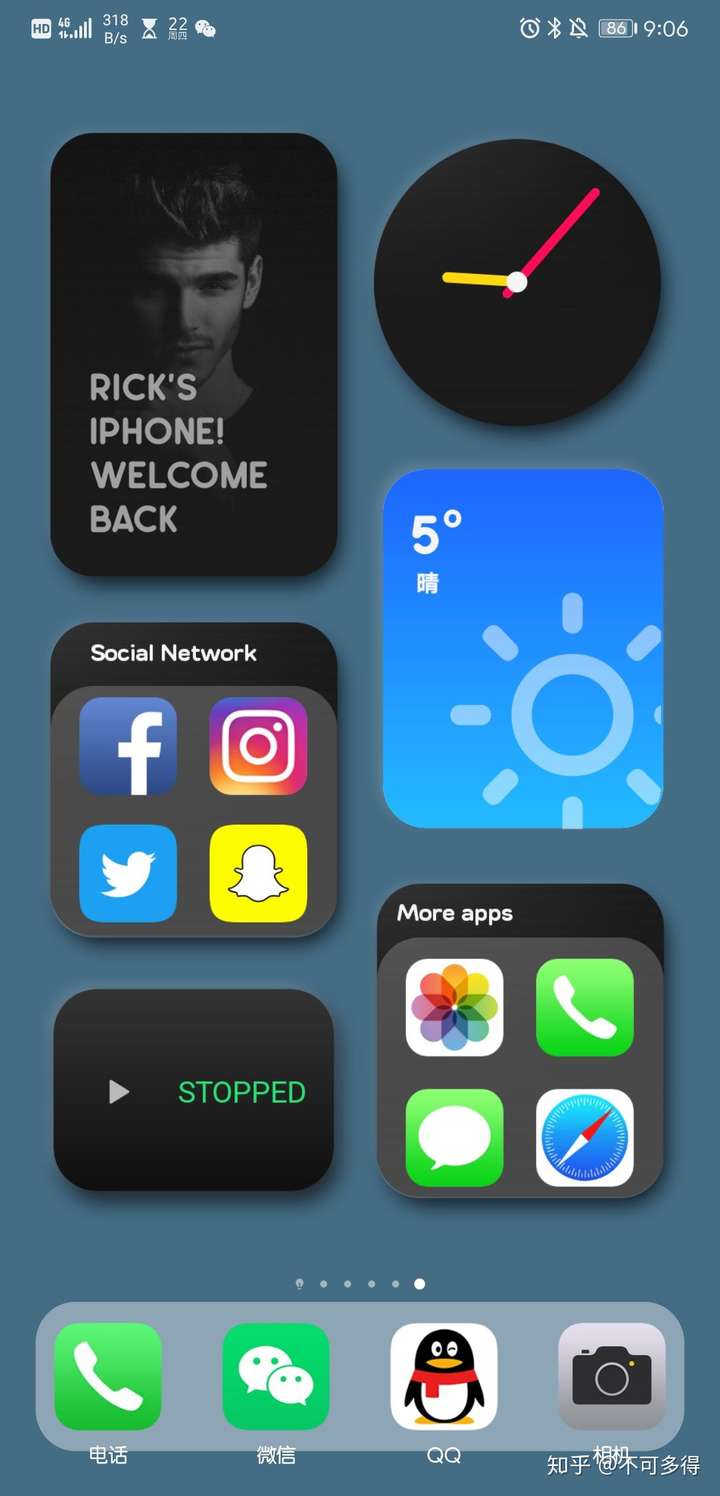The height and width of the screenshot is (1496, 720).
Task: Open the 相机 camera app
Action: (x=611, y=1376)
